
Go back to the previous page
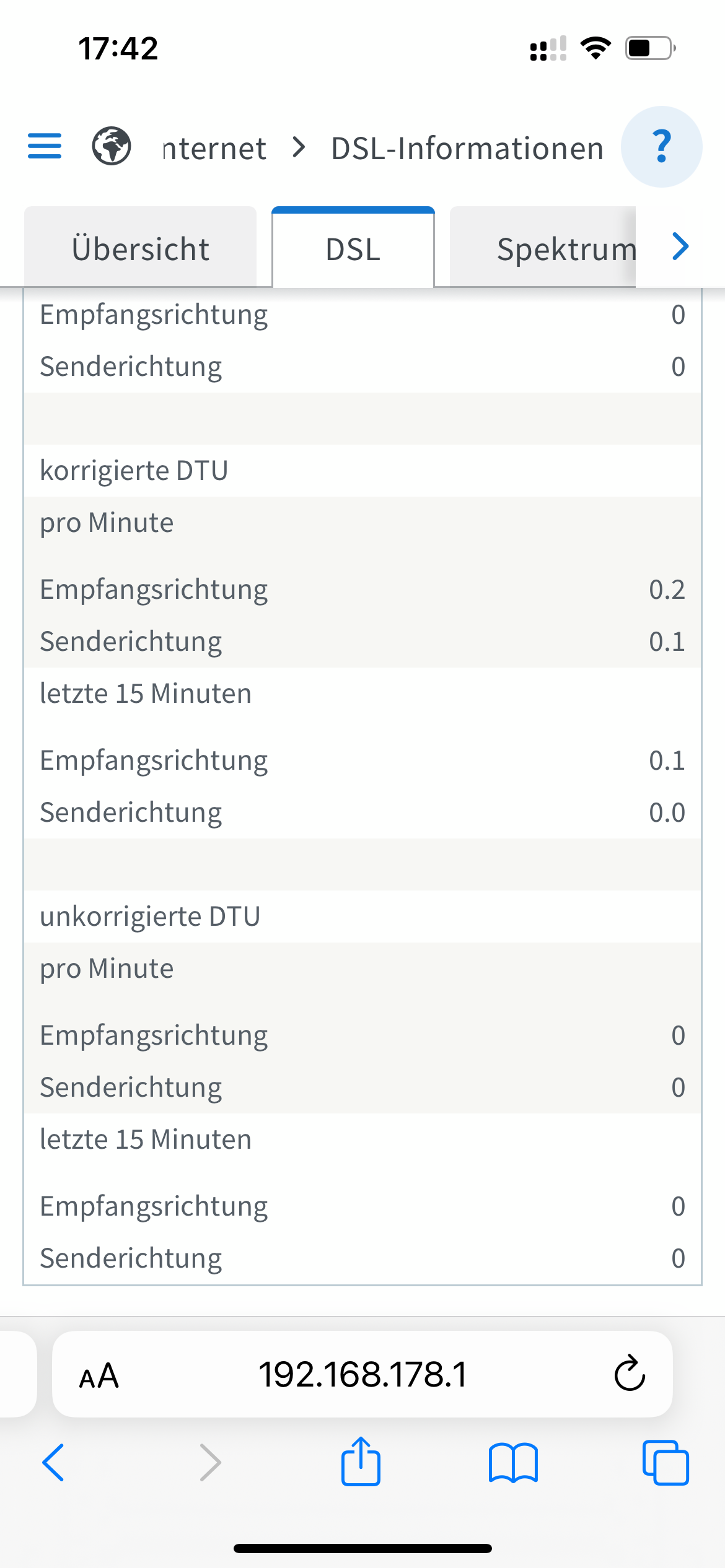(53, 1463)
